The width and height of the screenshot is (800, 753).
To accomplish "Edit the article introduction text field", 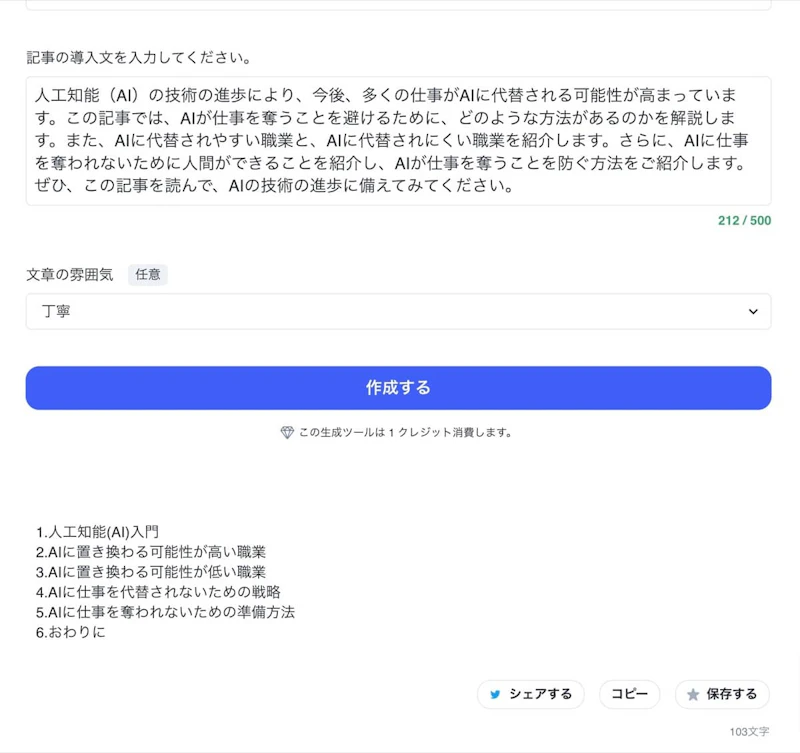I will pyautogui.click(x=398, y=141).
